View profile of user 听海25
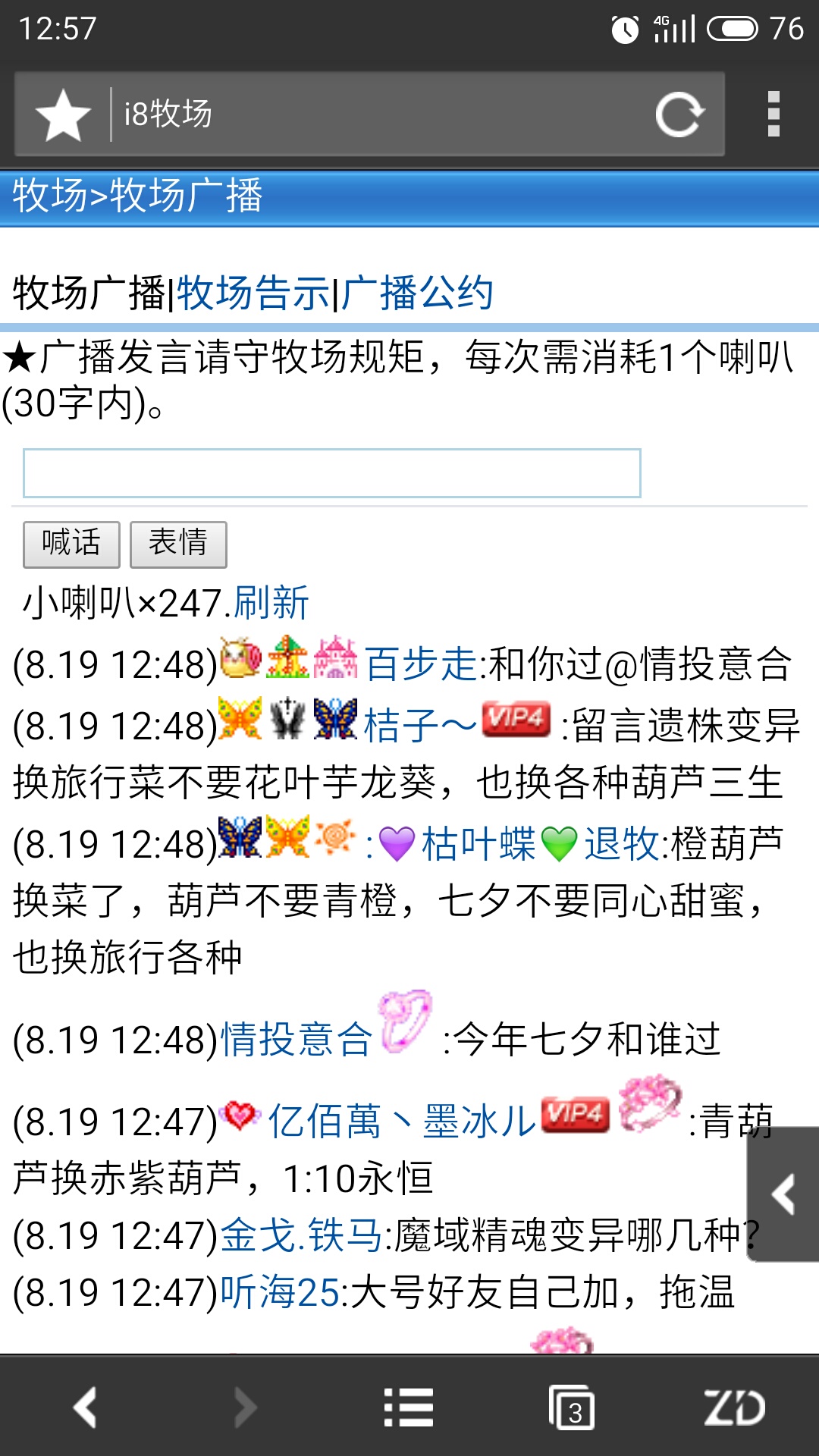Image resolution: width=819 pixels, height=1456 pixels. tap(280, 1292)
